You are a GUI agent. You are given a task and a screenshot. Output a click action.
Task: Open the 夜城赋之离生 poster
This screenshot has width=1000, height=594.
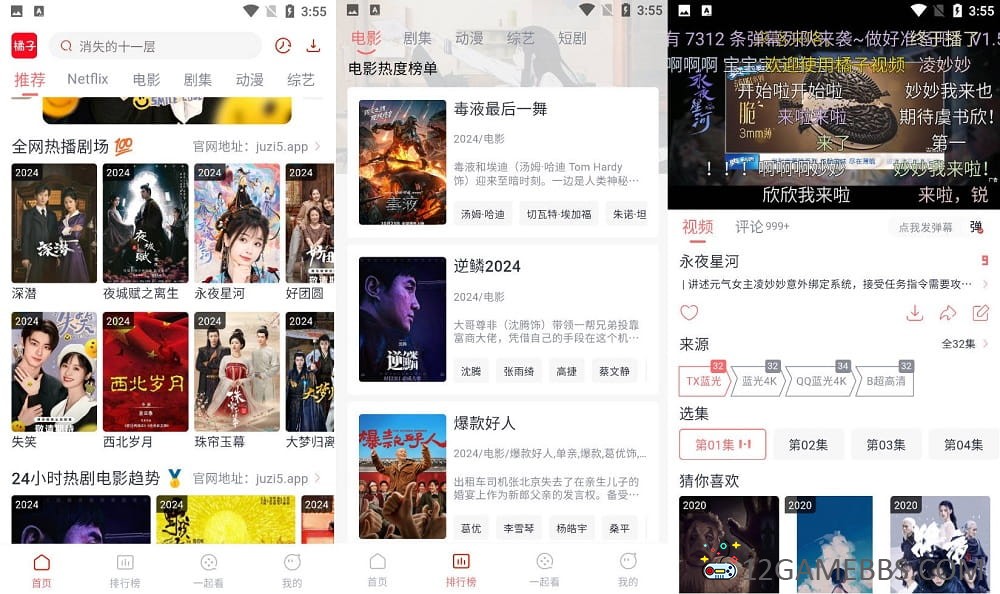click(x=145, y=223)
